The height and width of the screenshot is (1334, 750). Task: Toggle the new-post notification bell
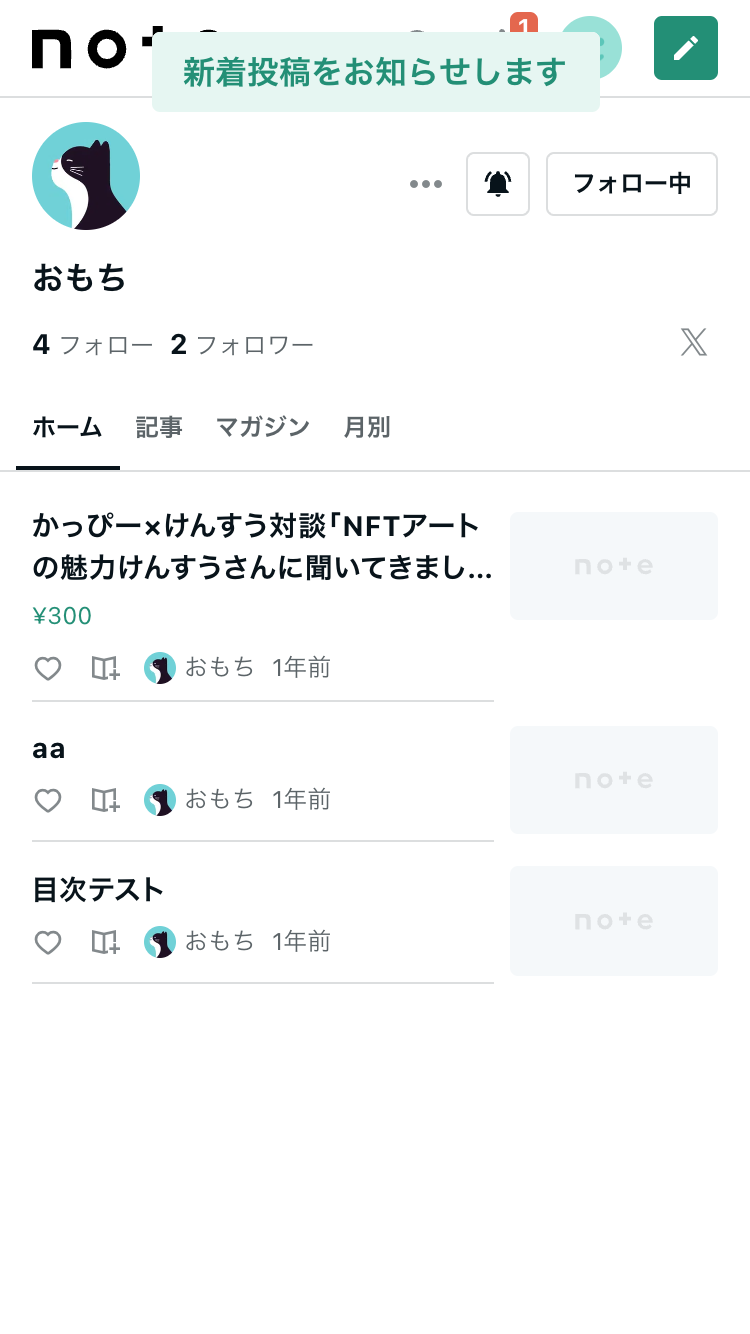(498, 184)
